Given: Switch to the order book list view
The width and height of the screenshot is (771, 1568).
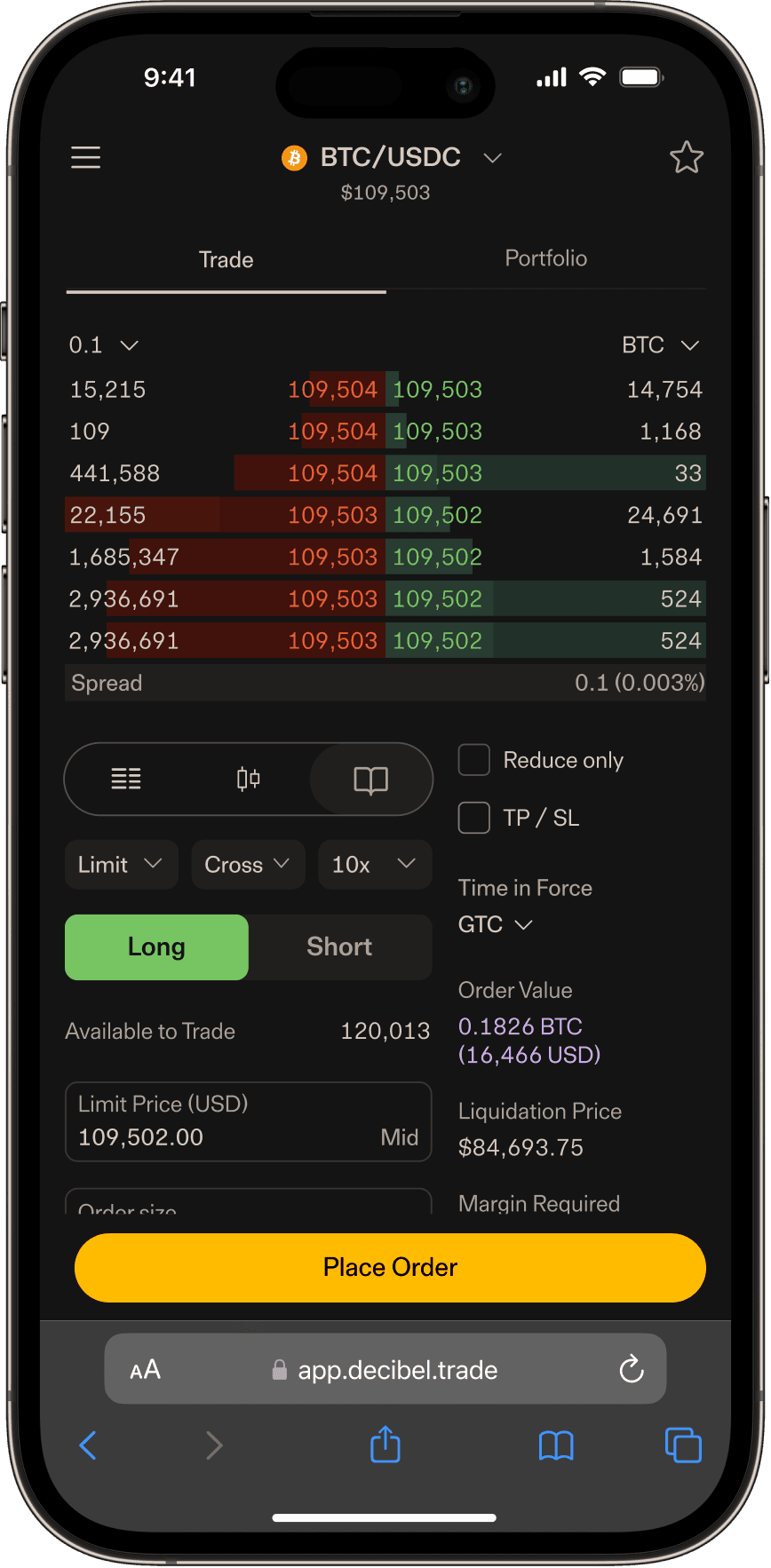Looking at the screenshot, I should [x=125, y=779].
